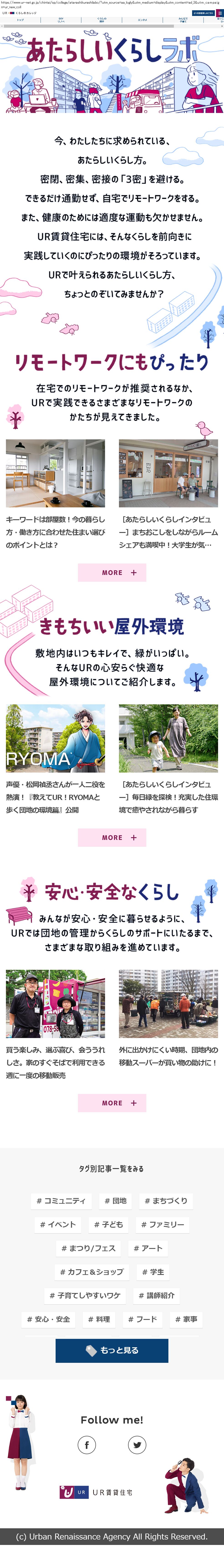Tap MORE under リモートワークにもぴったり
This screenshot has height=1568, width=224.
(x=112, y=572)
